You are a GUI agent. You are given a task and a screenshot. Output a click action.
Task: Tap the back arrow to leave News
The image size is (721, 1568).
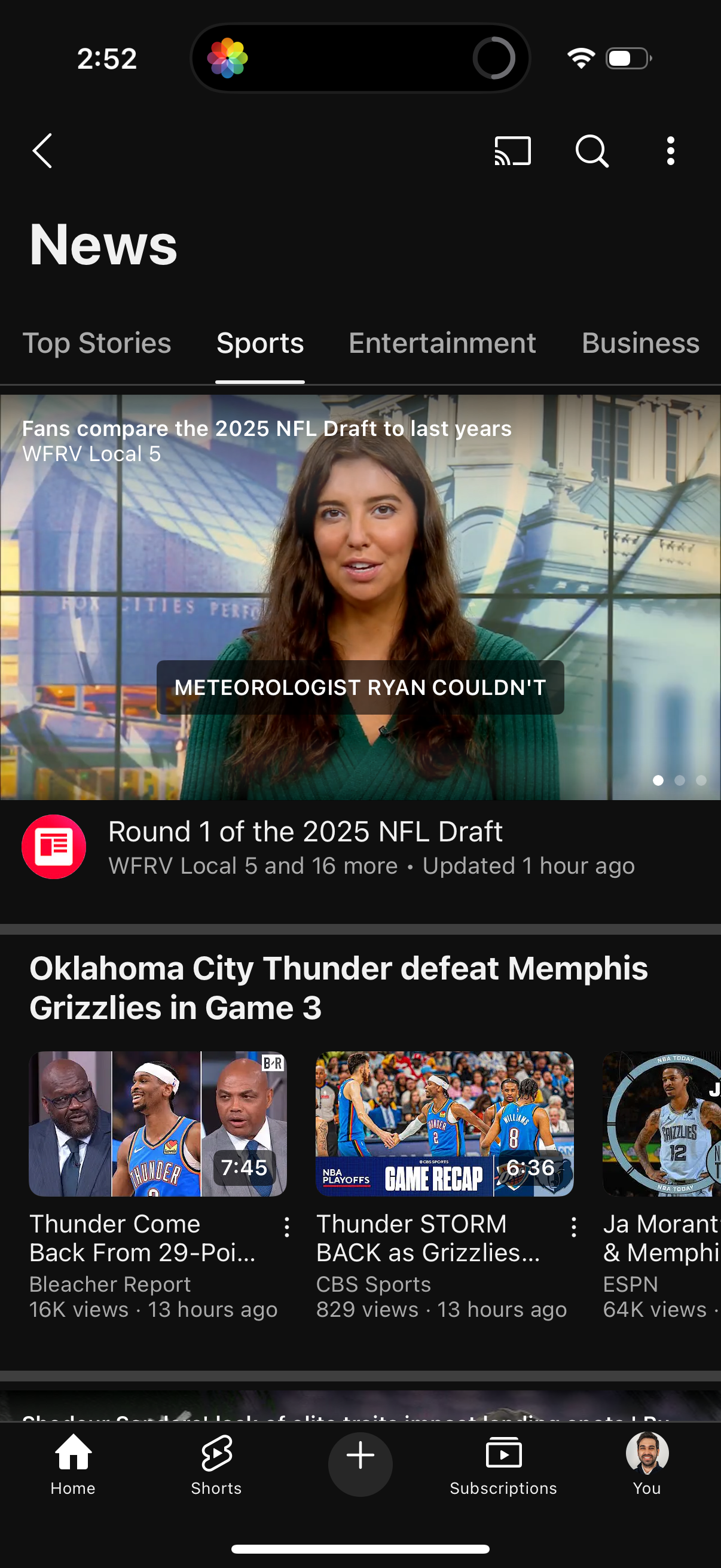pos(41,150)
